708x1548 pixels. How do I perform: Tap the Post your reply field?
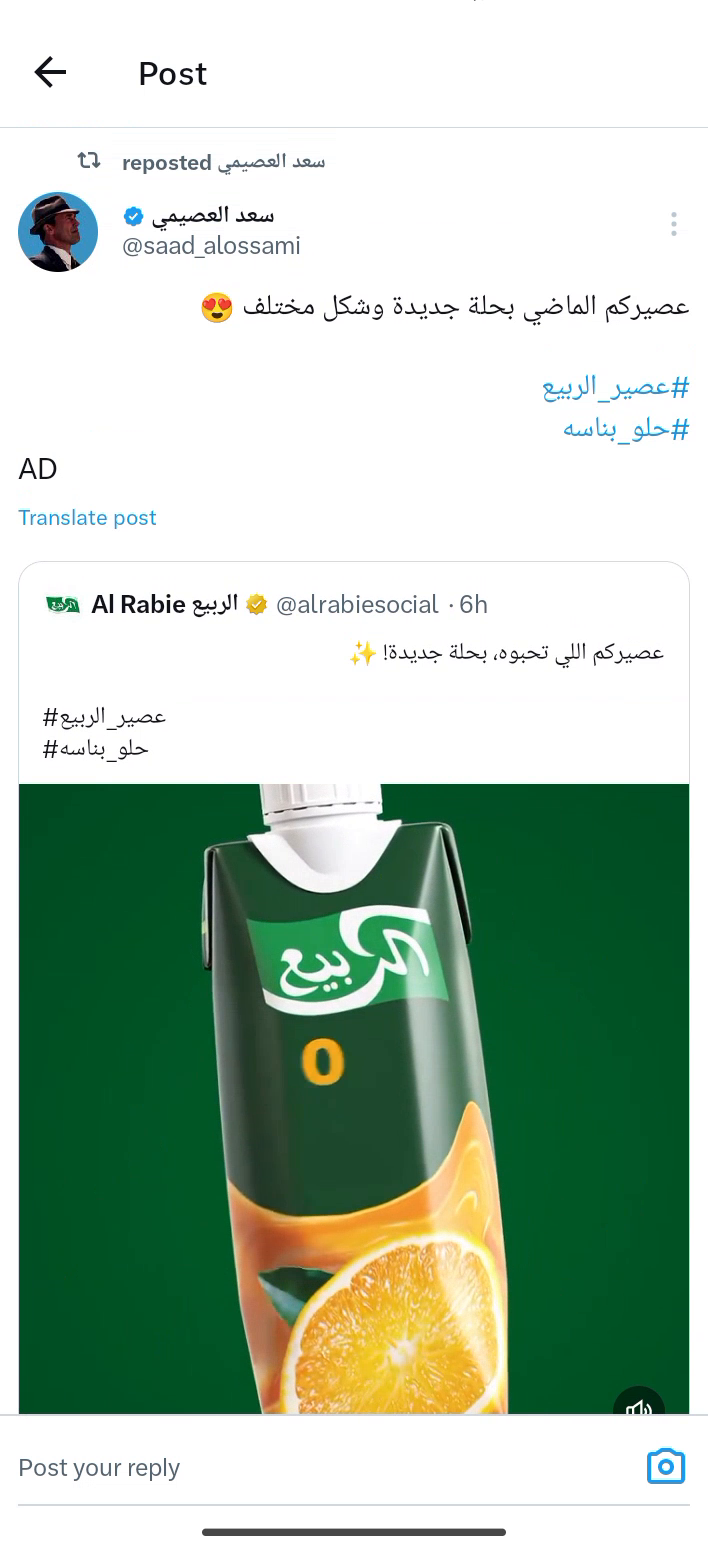click(320, 1467)
